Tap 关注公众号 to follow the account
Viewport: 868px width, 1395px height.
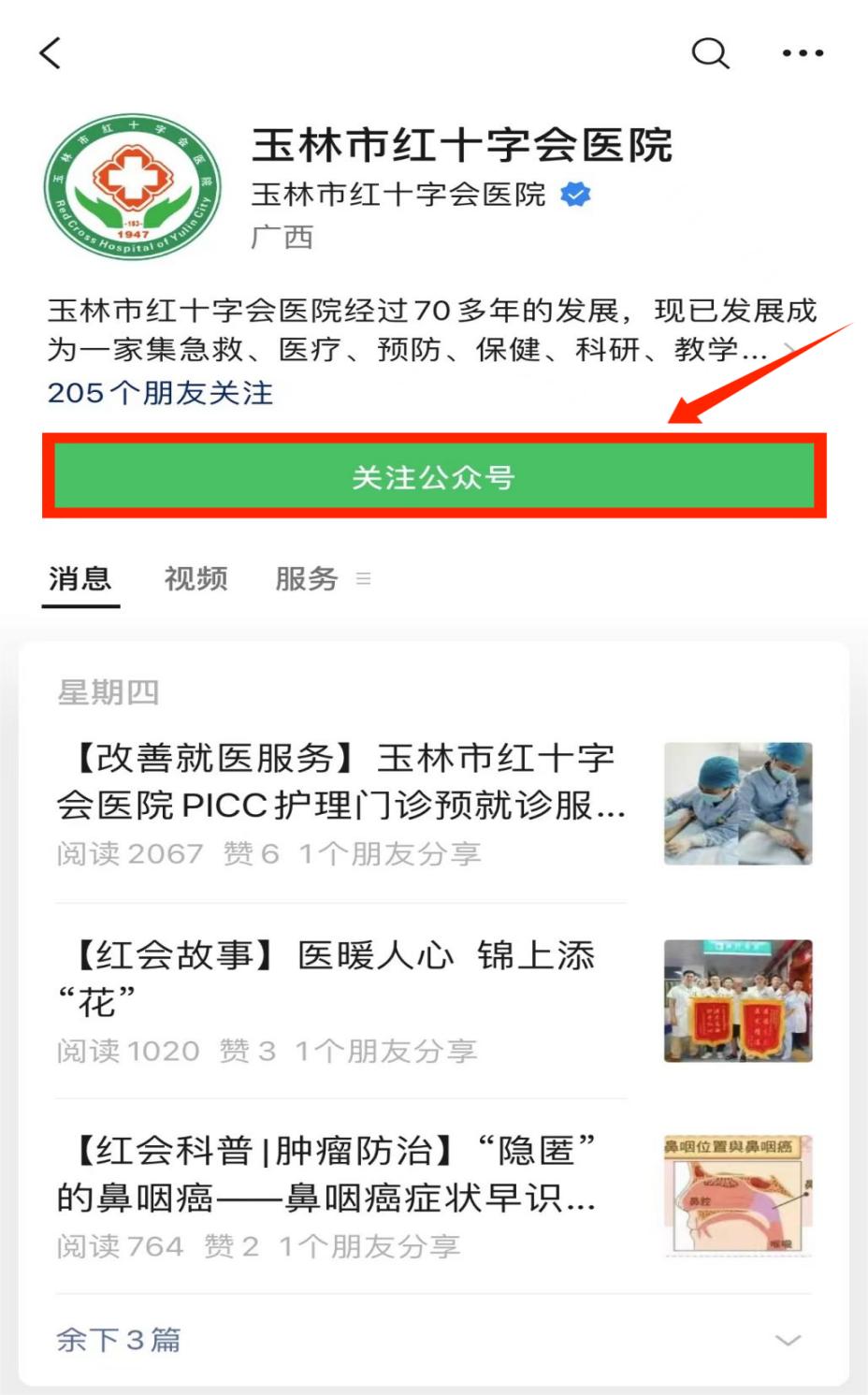point(434,476)
